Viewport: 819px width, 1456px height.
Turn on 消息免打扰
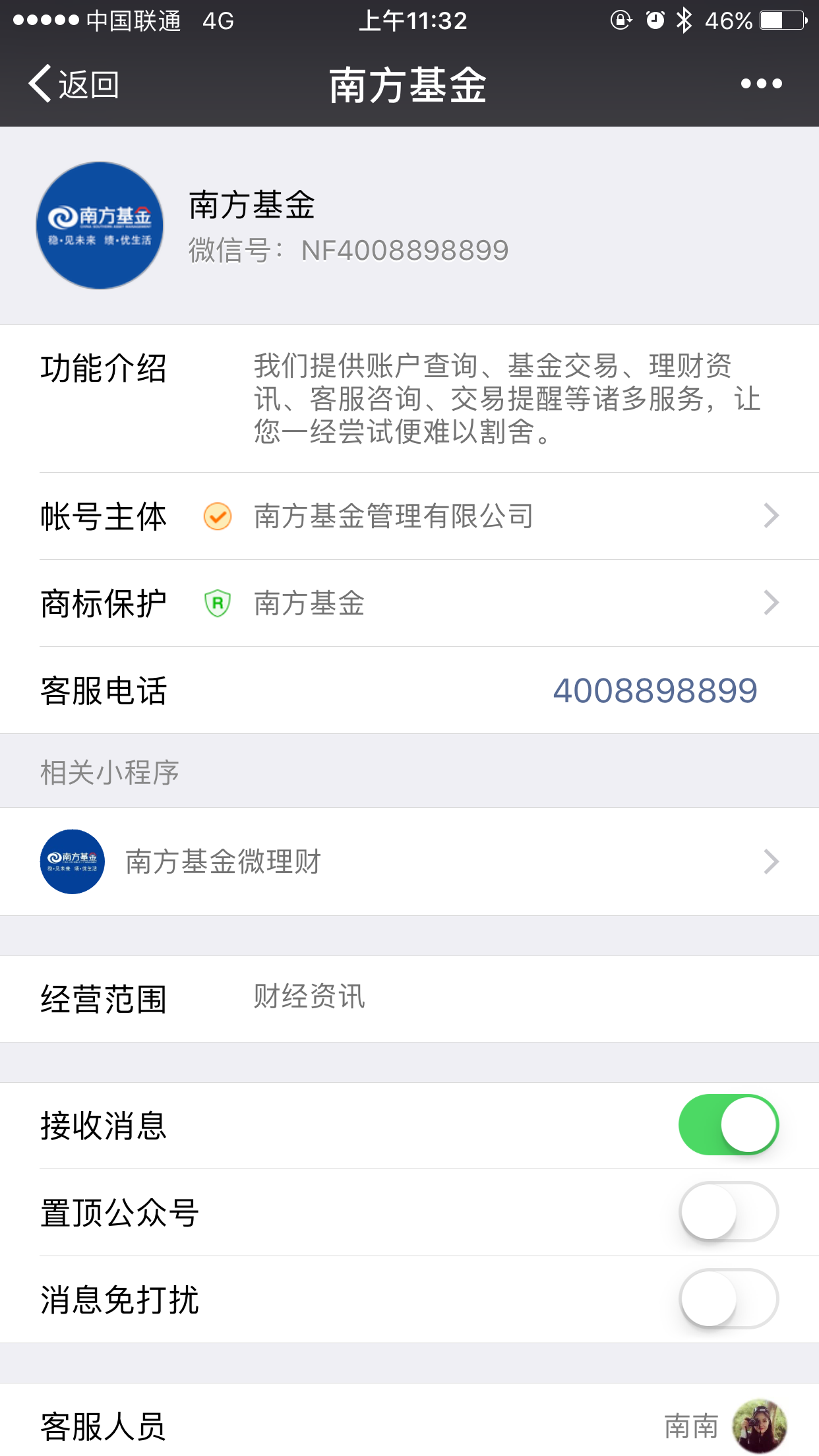coord(728,1299)
